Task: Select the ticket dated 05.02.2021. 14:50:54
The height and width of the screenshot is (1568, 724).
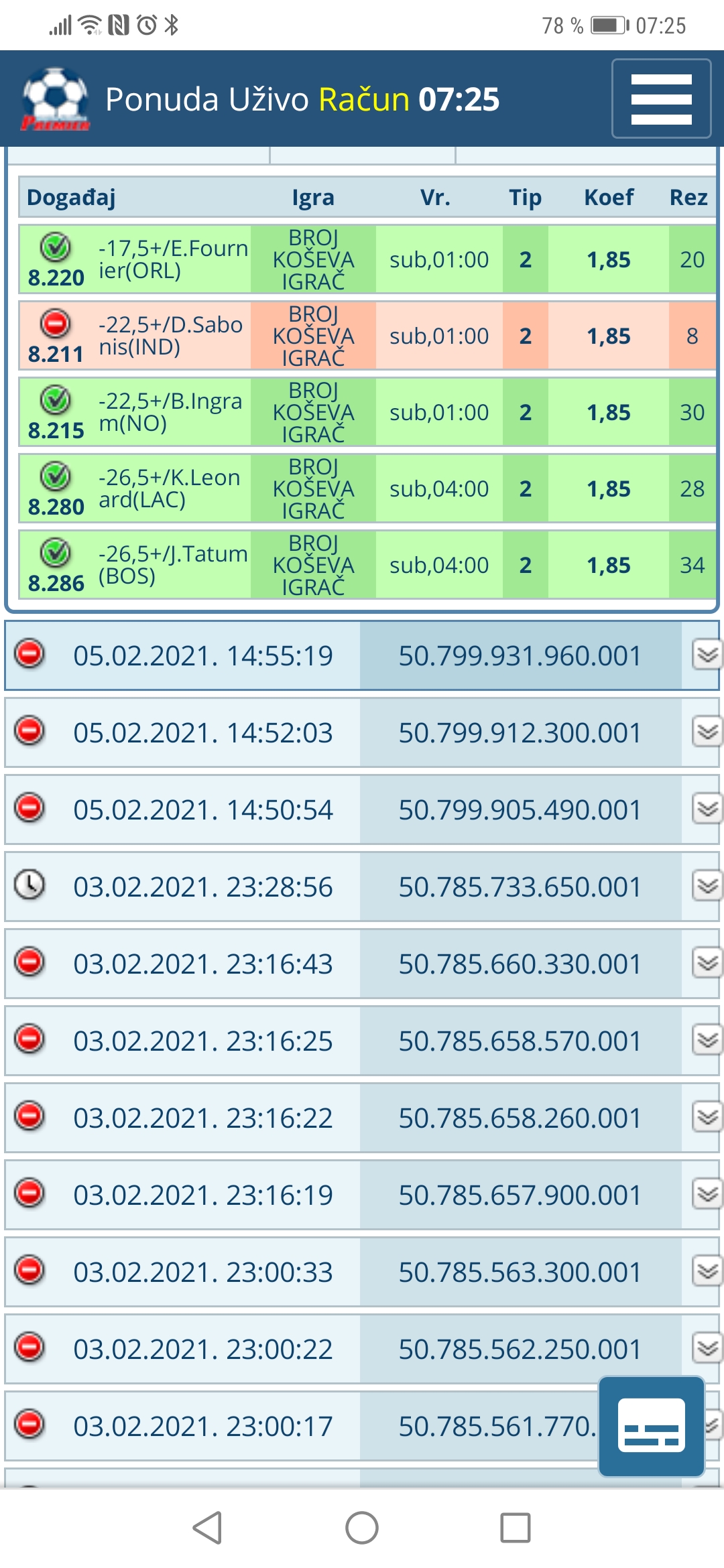Action: pyautogui.click(x=202, y=810)
